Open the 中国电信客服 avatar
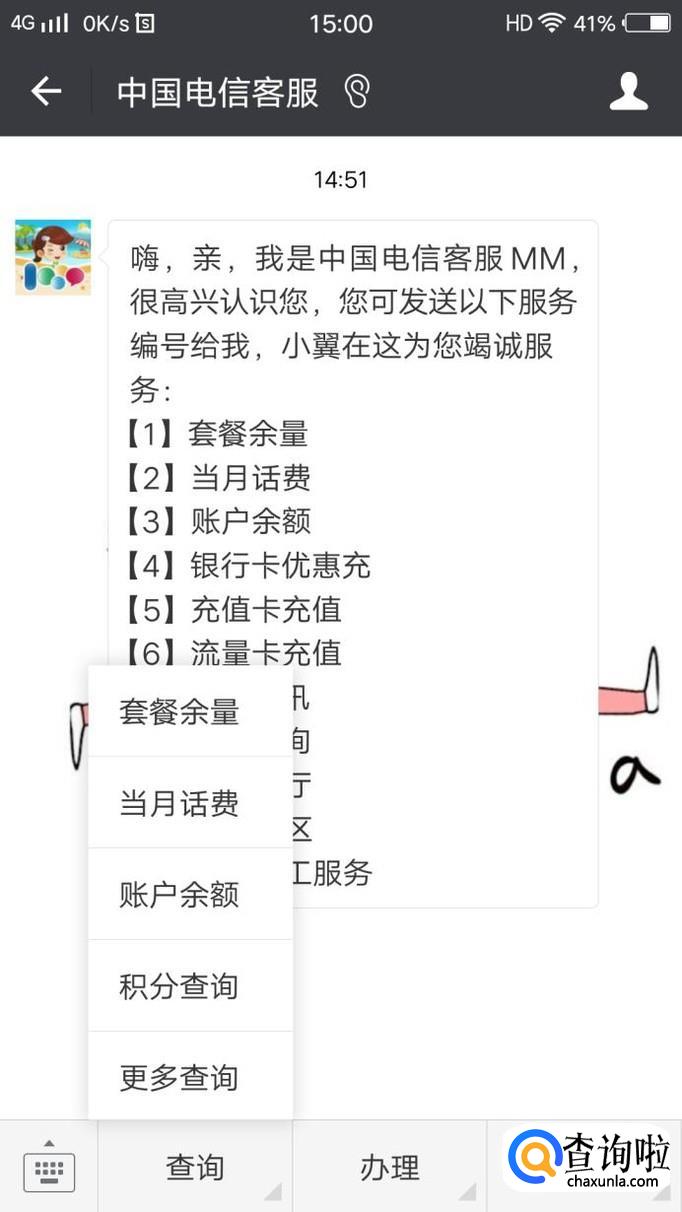The width and height of the screenshot is (682, 1212). click(53, 257)
